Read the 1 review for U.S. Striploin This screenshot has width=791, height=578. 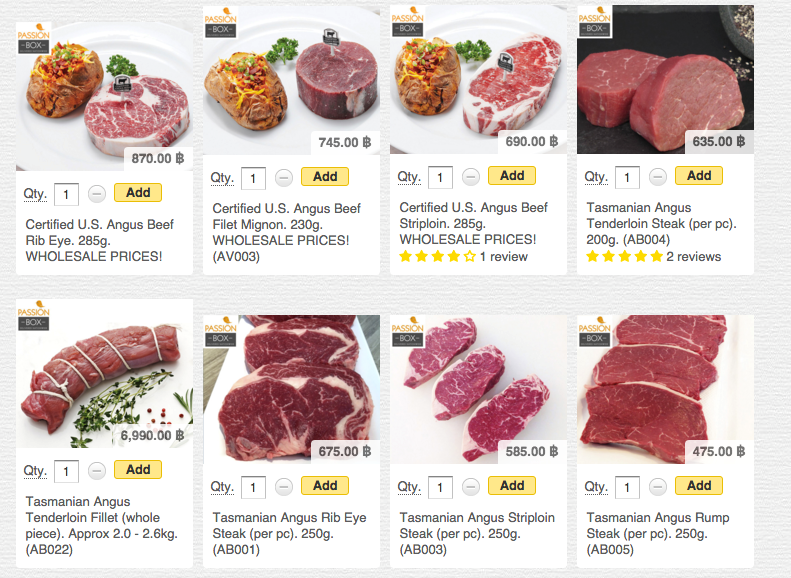point(503,257)
